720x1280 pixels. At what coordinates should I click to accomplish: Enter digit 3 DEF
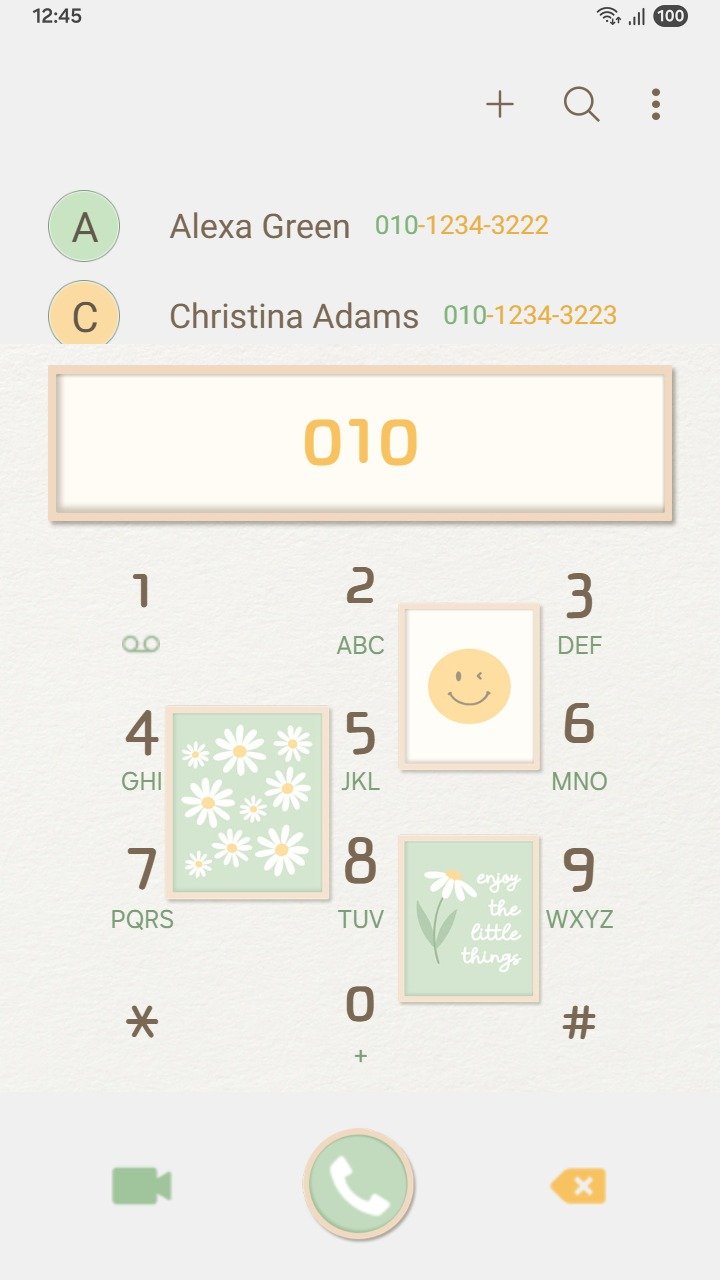579,612
